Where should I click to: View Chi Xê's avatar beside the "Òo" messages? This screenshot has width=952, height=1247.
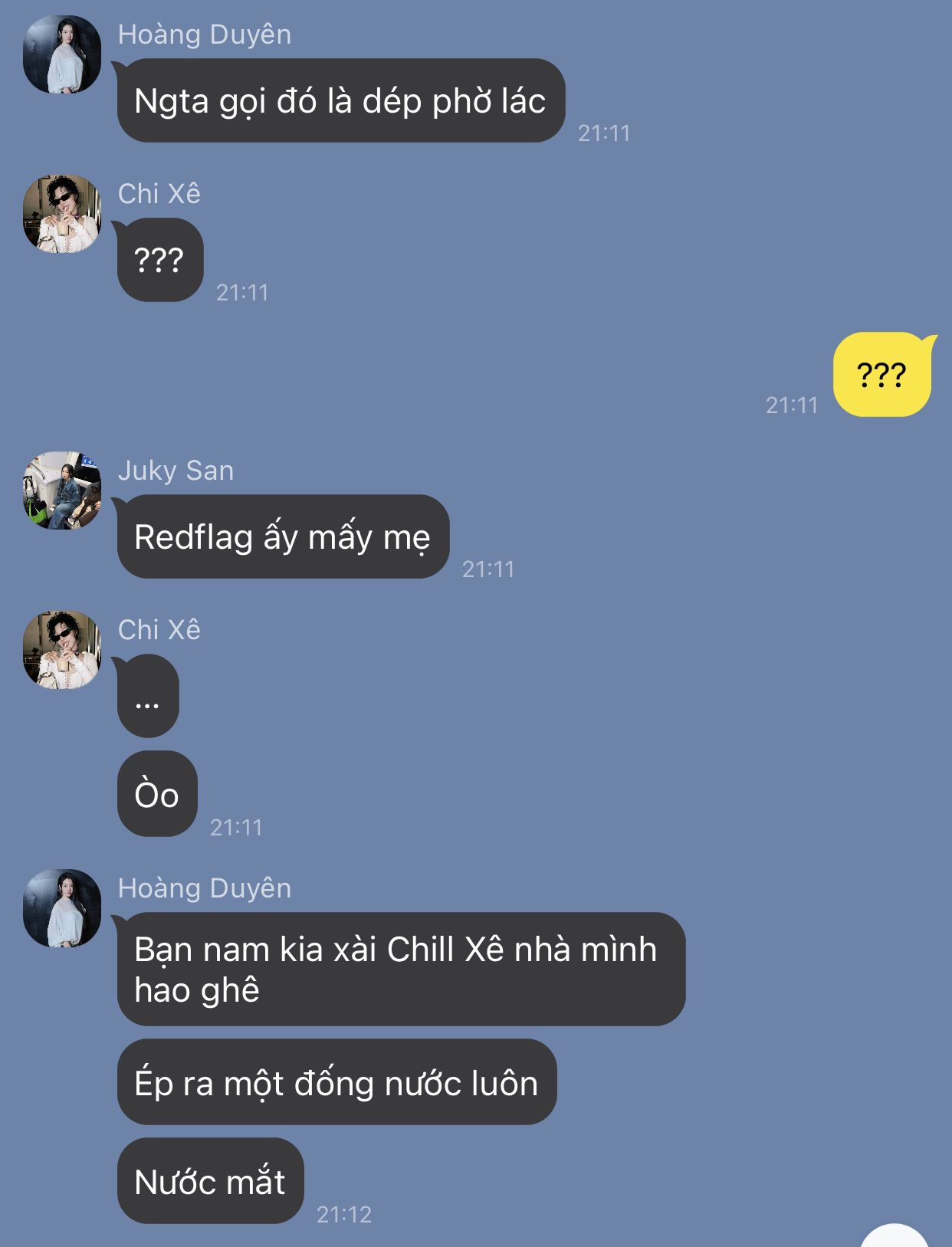point(62,650)
